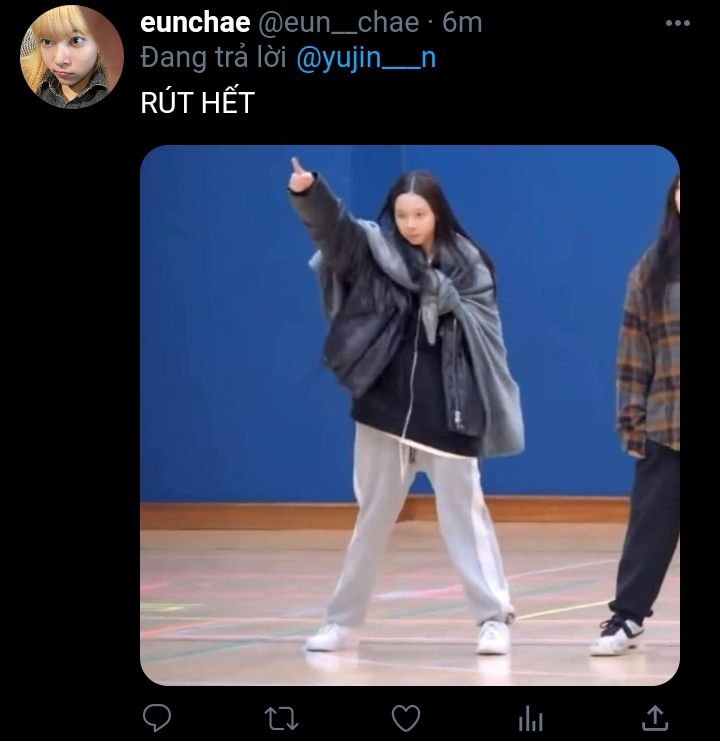Viewport: 720px width, 741px height.
Task: Open eunchae's profile from the display name
Action: click(194, 22)
